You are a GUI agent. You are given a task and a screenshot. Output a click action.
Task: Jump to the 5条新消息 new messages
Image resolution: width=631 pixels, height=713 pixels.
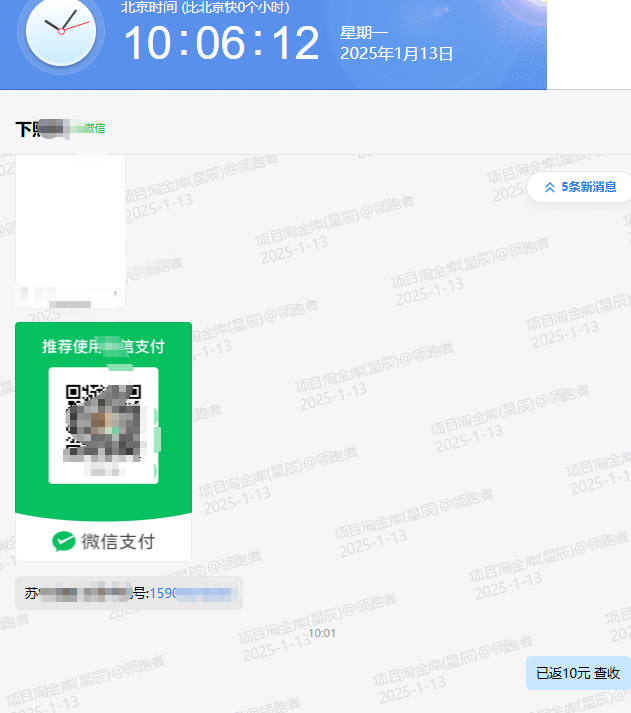[x=579, y=187]
